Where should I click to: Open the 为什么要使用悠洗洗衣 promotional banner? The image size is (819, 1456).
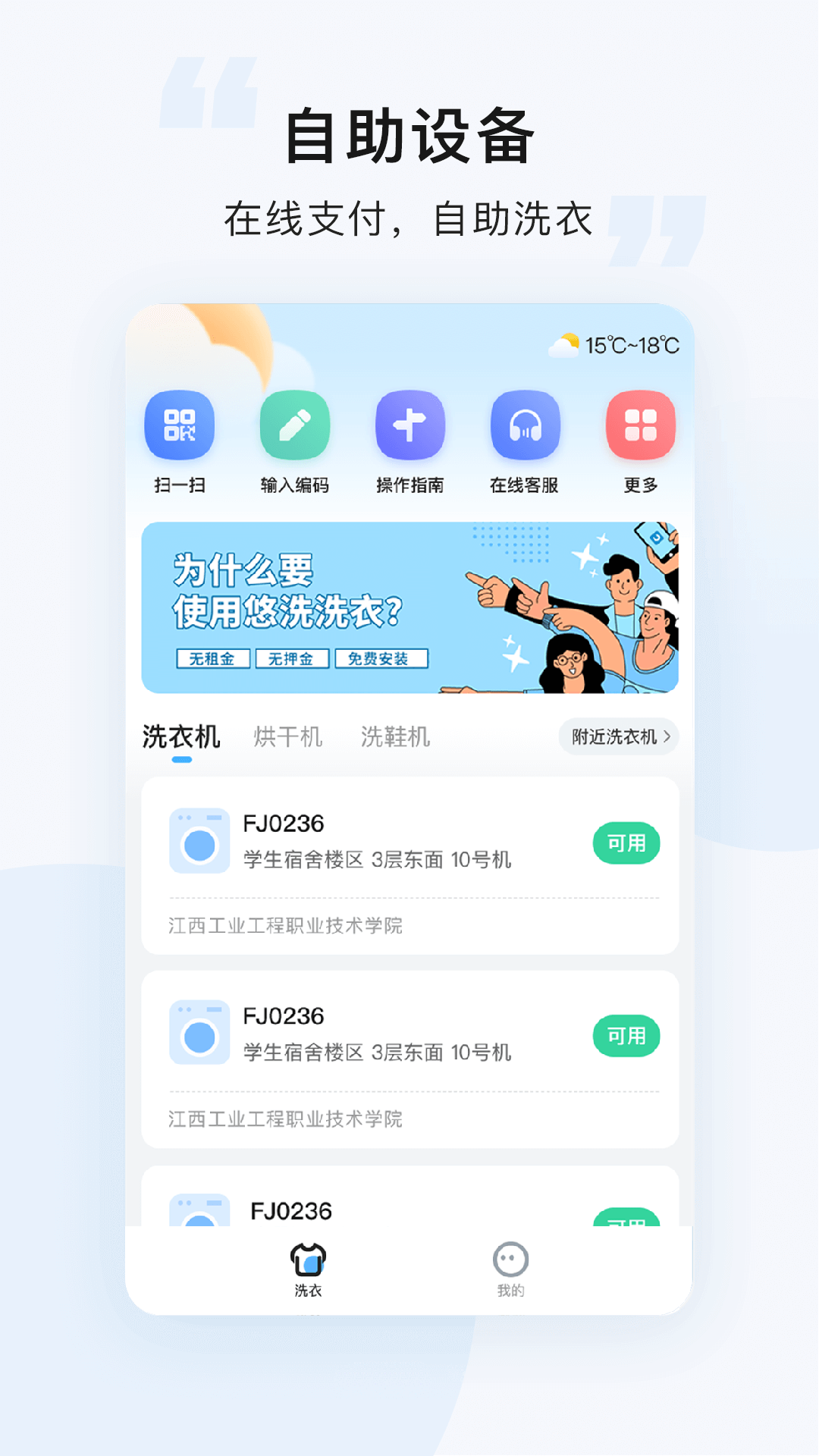point(409,607)
